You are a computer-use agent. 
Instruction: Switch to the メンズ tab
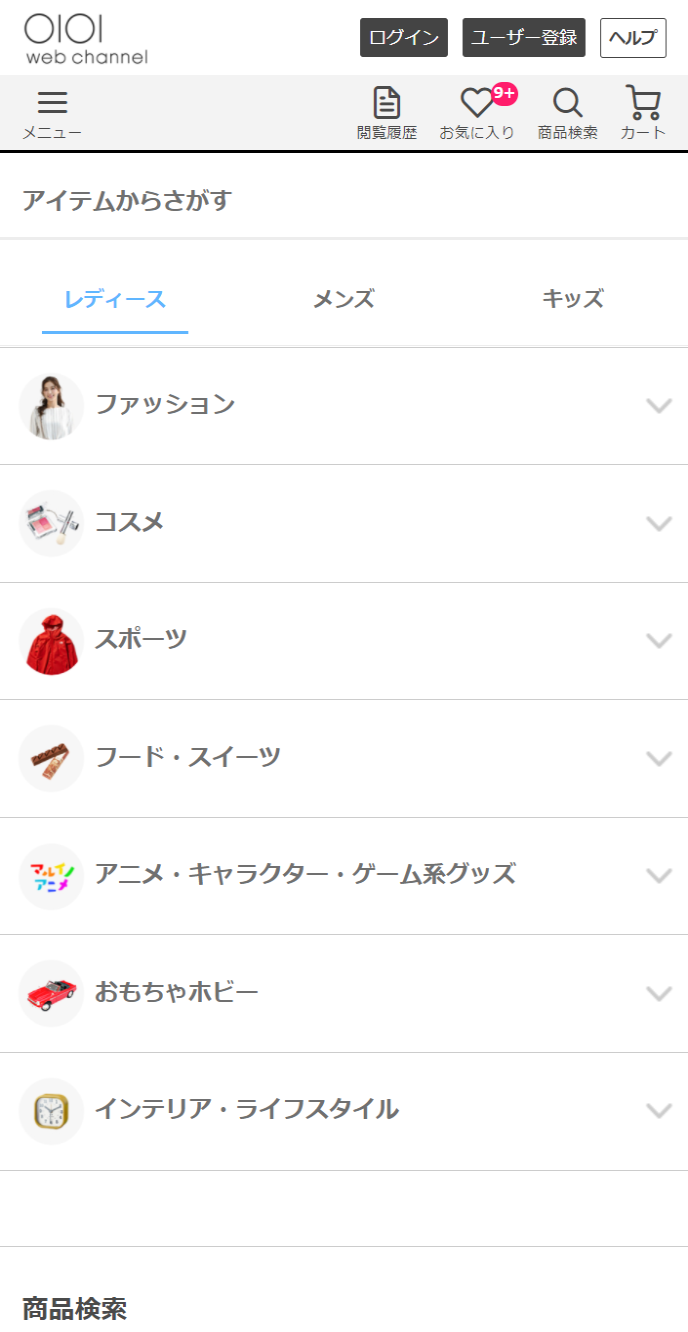click(x=344, y=299)
